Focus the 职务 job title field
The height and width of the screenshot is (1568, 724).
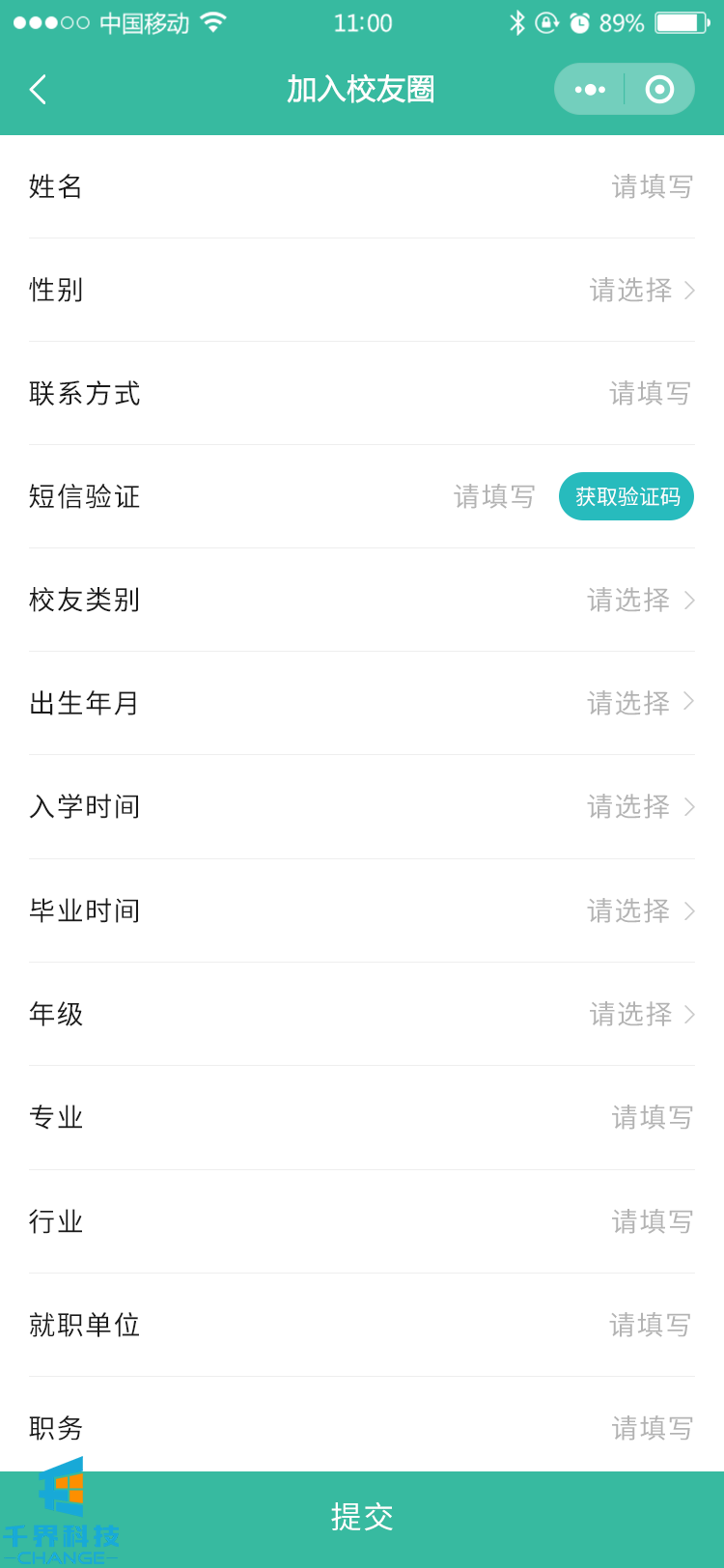652,1428
